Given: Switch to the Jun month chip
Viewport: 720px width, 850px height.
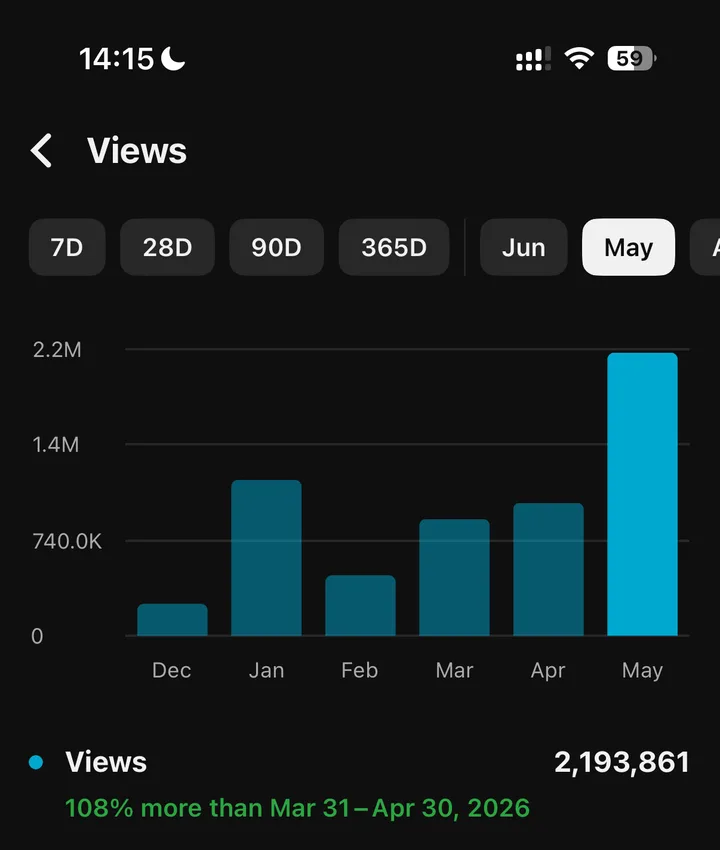Looking at the screenshot, I should click(x=524, y=247).
